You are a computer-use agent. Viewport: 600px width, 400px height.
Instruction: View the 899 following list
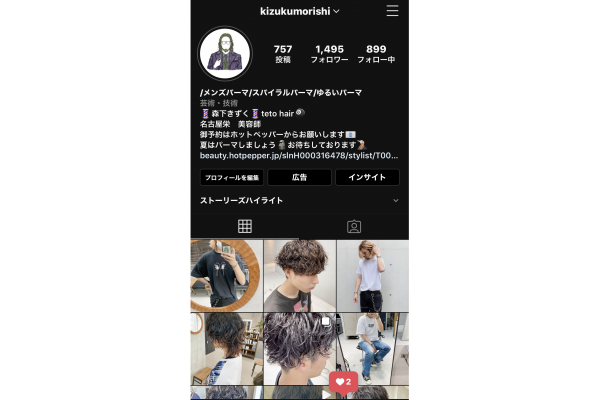pos(376,54)
